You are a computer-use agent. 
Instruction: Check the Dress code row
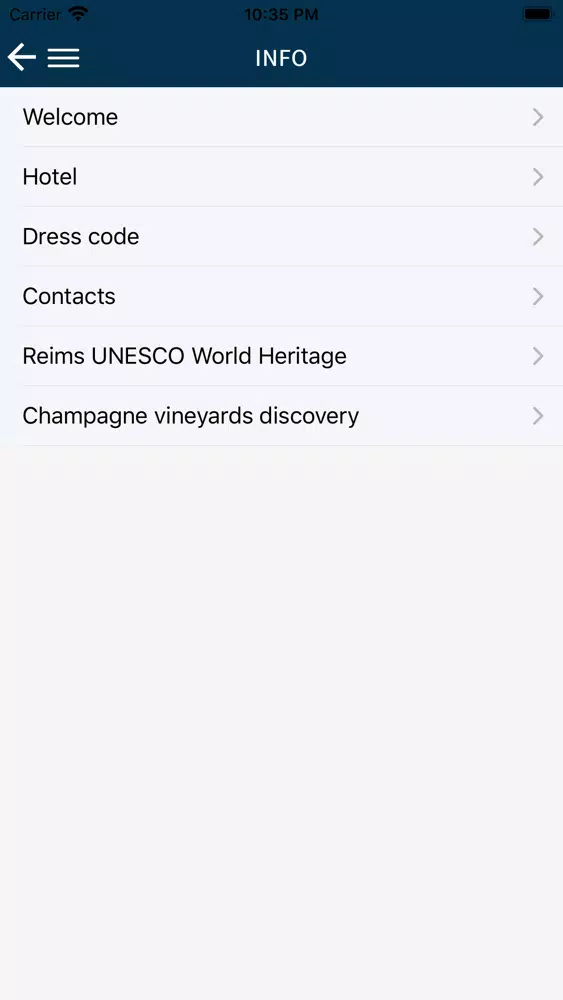pyautogui.click(x=281, y=237)
